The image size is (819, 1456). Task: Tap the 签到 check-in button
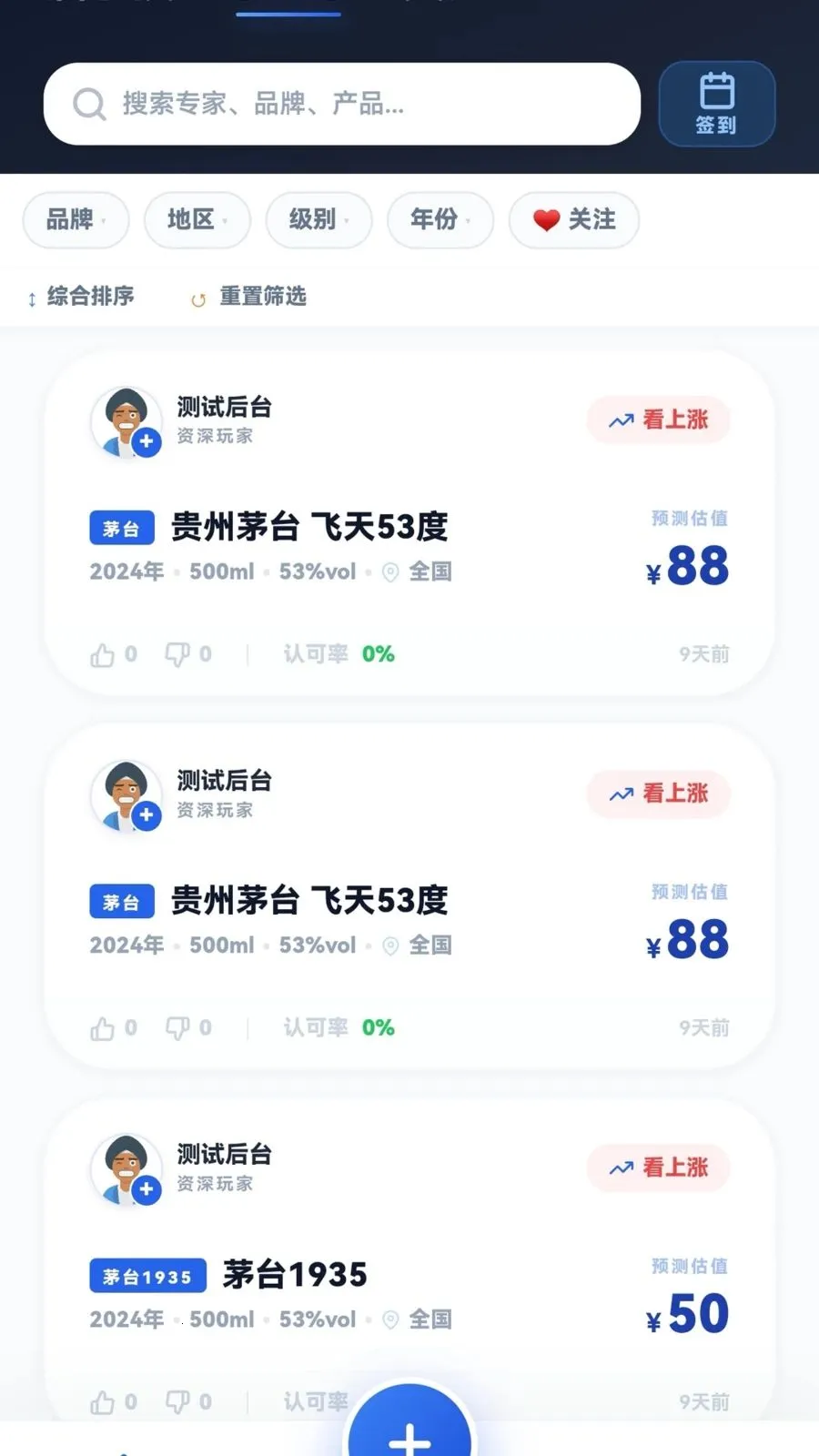716,104
